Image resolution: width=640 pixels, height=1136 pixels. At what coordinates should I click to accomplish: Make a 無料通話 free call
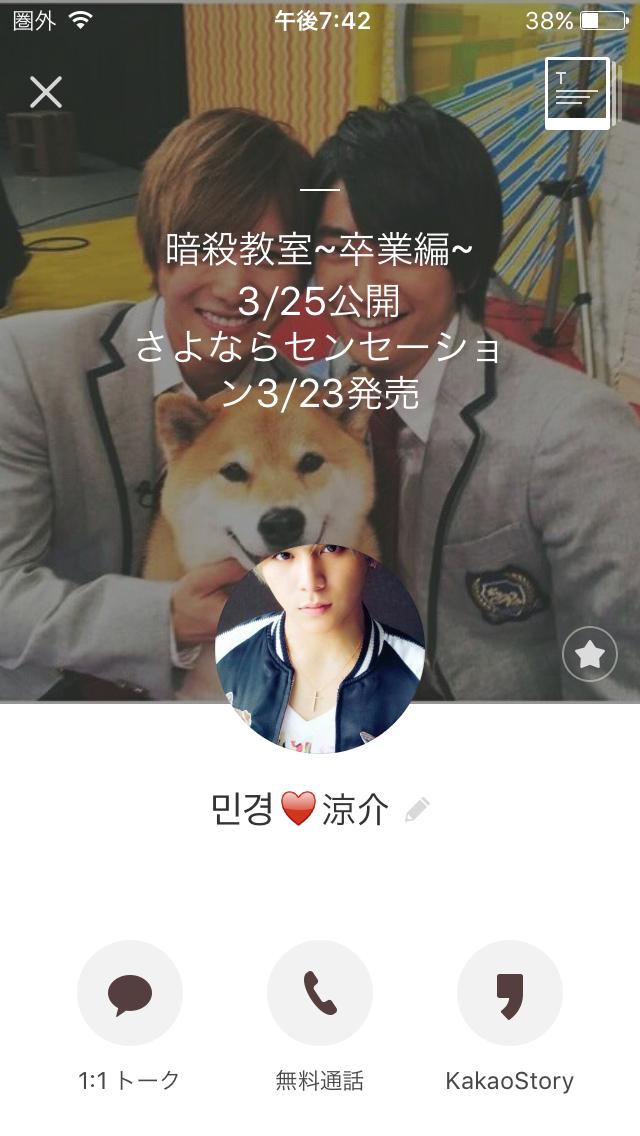(x=320, y=993)
